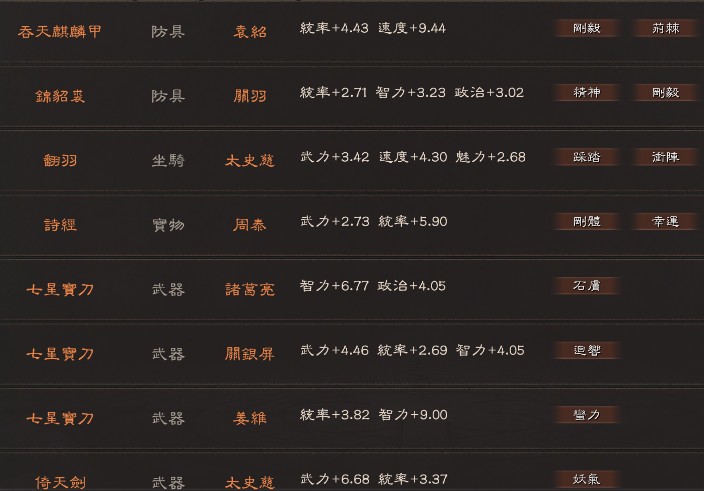Tap the 踩踏 skill tag on 翻羽
The width and height of the screenshot is (704, 491).
pyautogui.click(x=587, y=157)
